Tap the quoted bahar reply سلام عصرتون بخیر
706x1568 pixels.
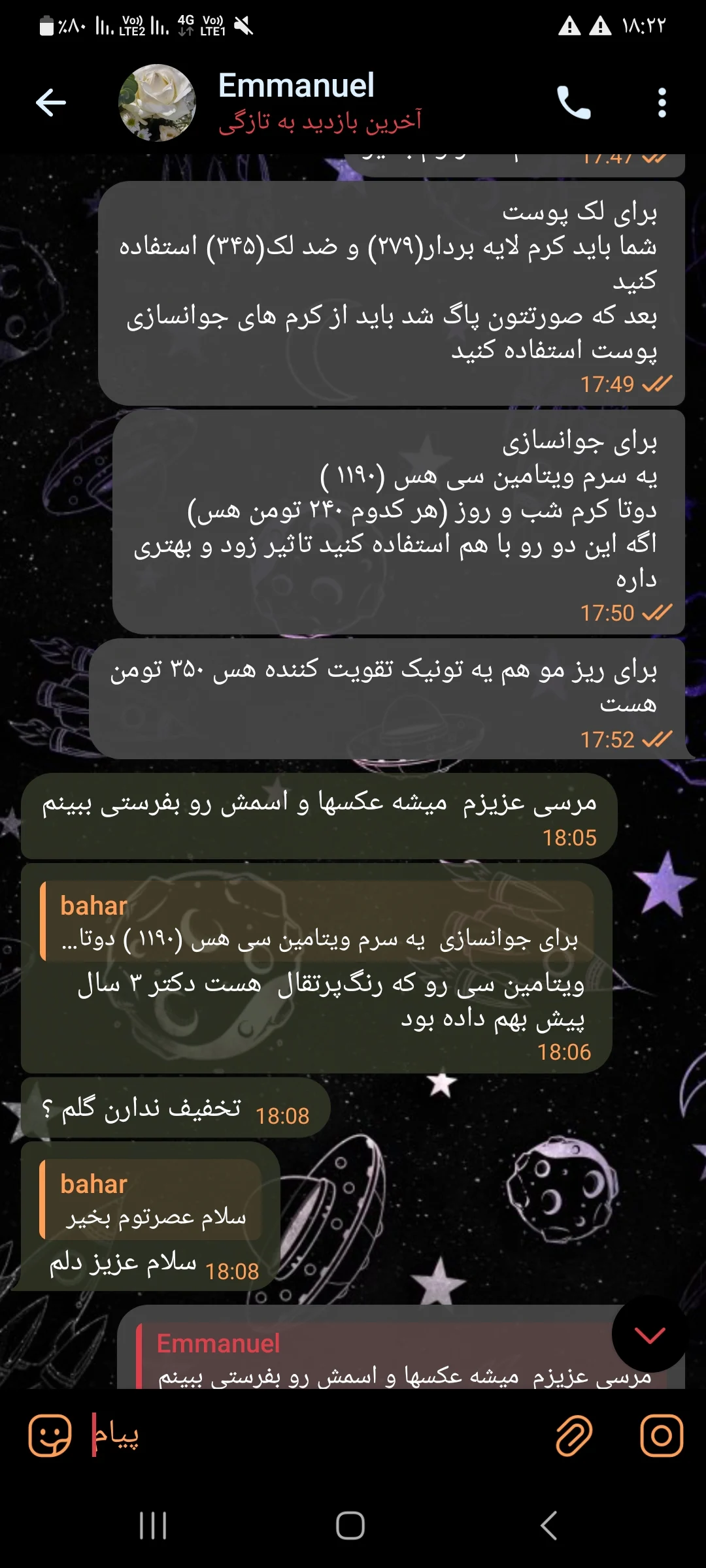click(x=152, y=1200)
